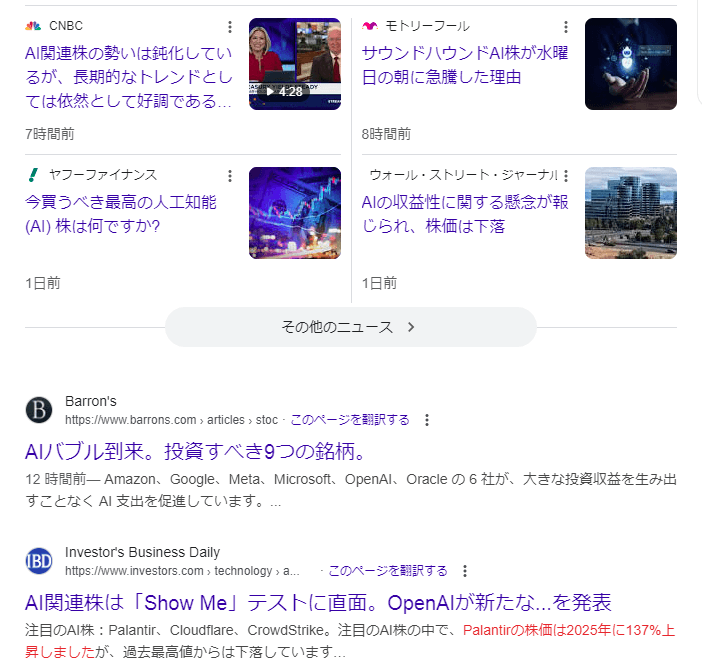Show more news with その他のニュース
Viewport: 702px width, 672px height.
click(350, 327)
